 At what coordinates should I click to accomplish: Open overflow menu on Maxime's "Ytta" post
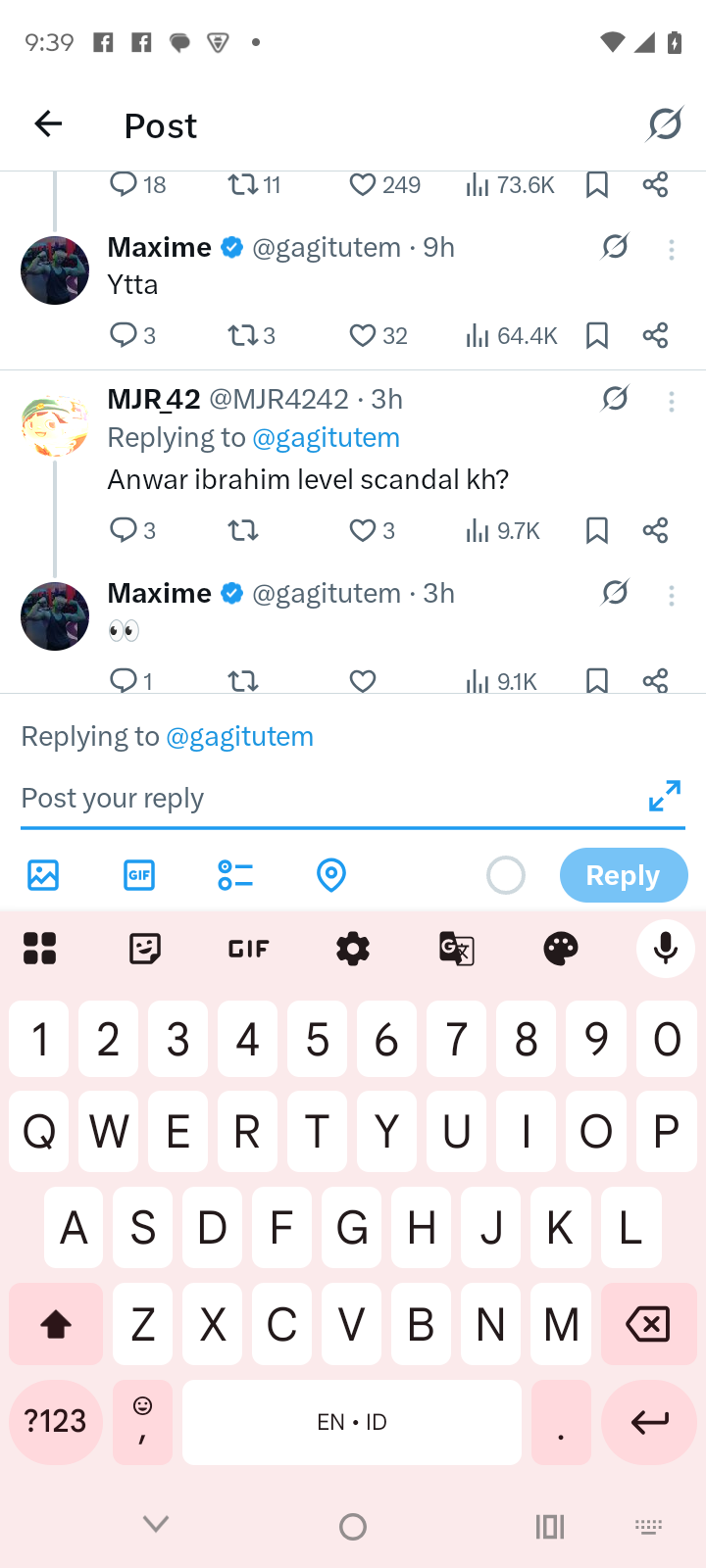point(672,250)
